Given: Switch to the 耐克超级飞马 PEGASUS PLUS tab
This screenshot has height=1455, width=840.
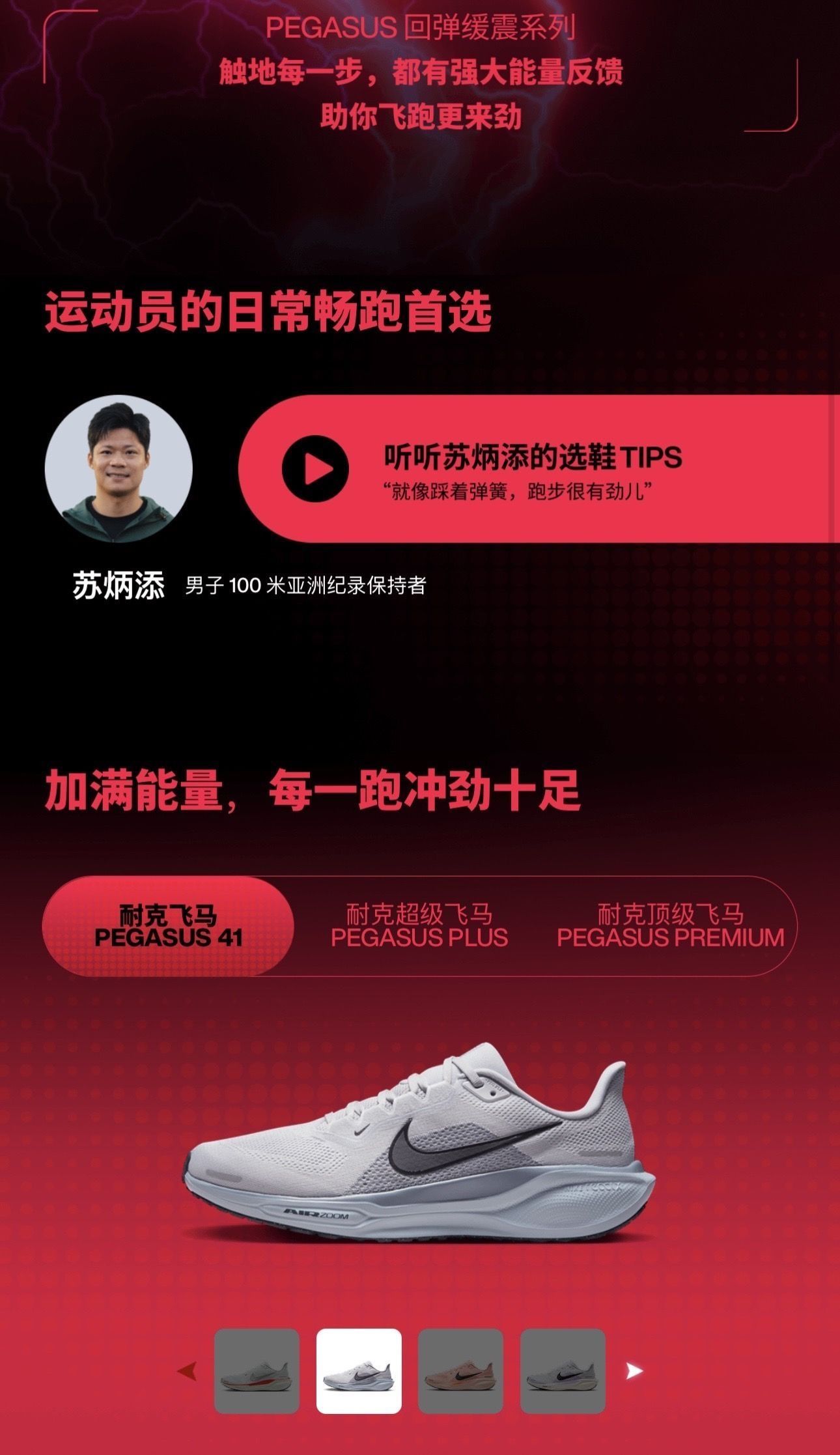Looking at the screenshot, I should [x=419, y=926].
